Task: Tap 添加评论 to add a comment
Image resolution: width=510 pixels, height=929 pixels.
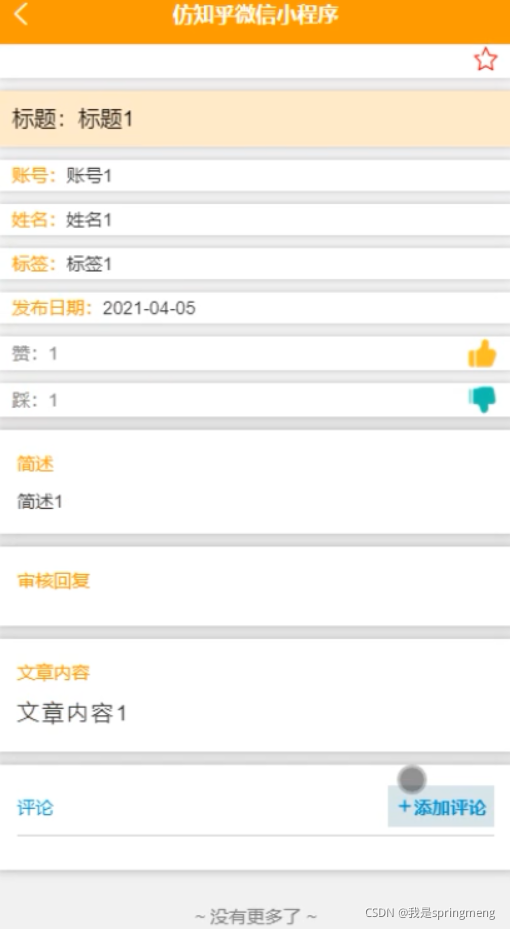Action: pos(441,806)
